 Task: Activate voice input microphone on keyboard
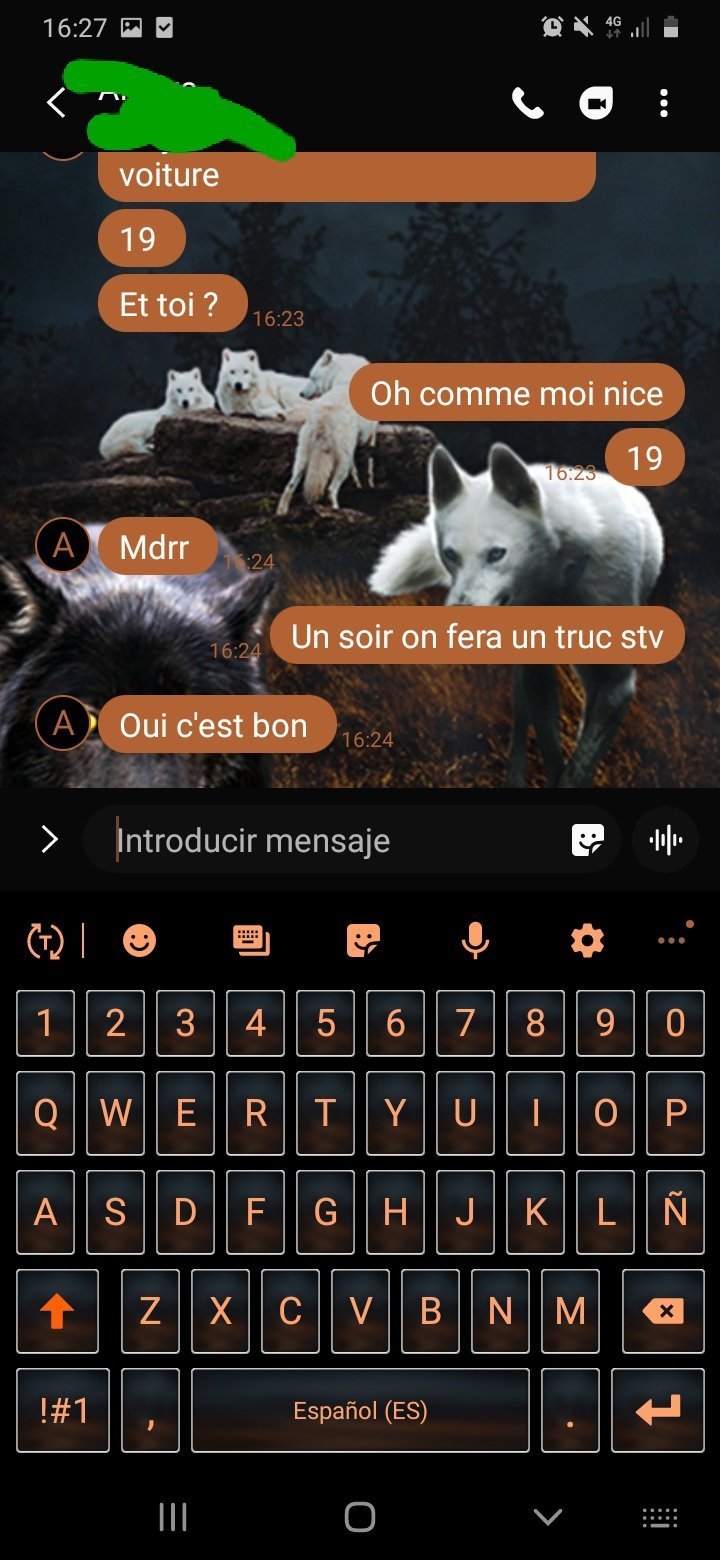tap(475, 940)
